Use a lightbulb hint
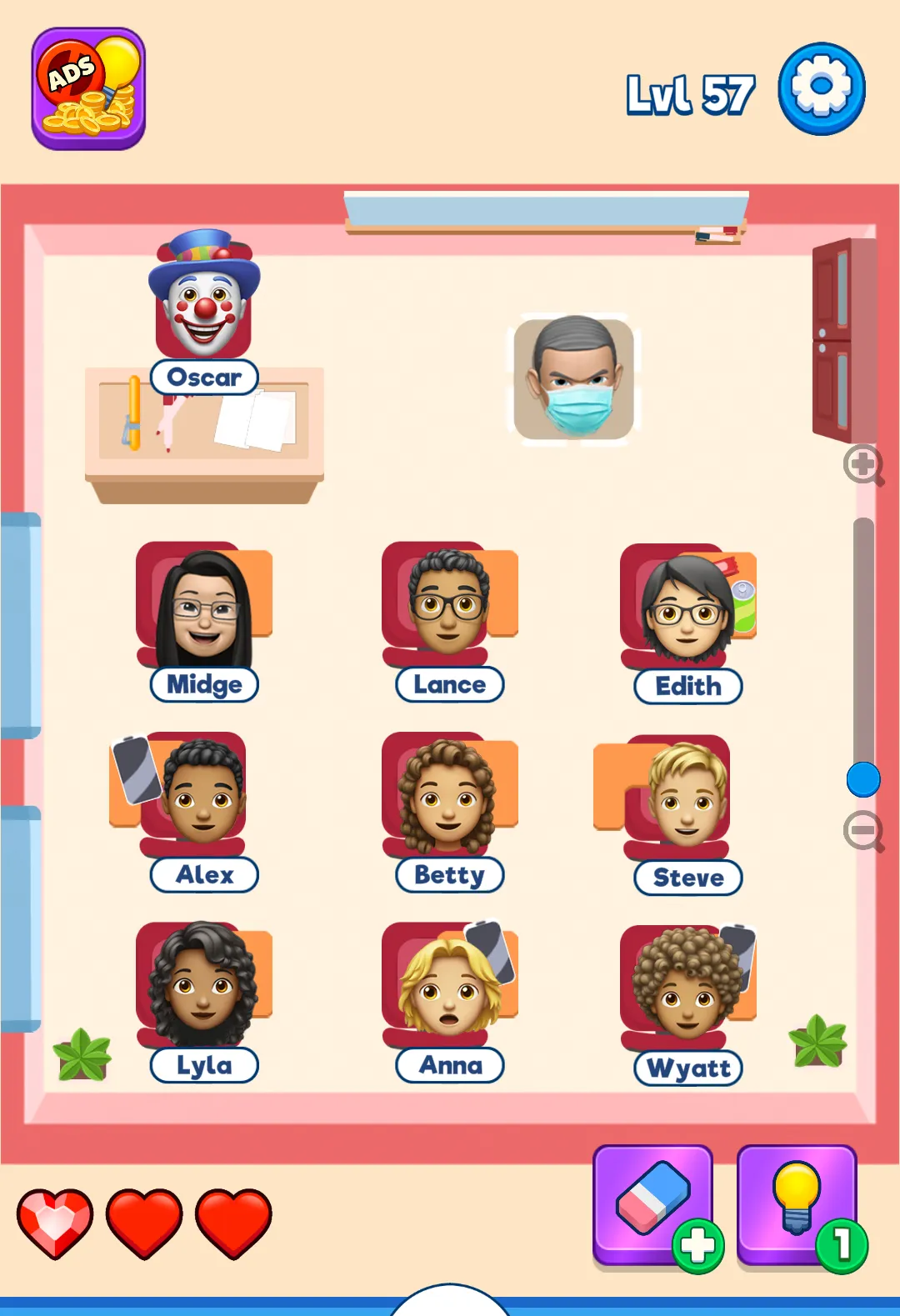This screenshot has height=1316, width=900. tap(797, 1205)
